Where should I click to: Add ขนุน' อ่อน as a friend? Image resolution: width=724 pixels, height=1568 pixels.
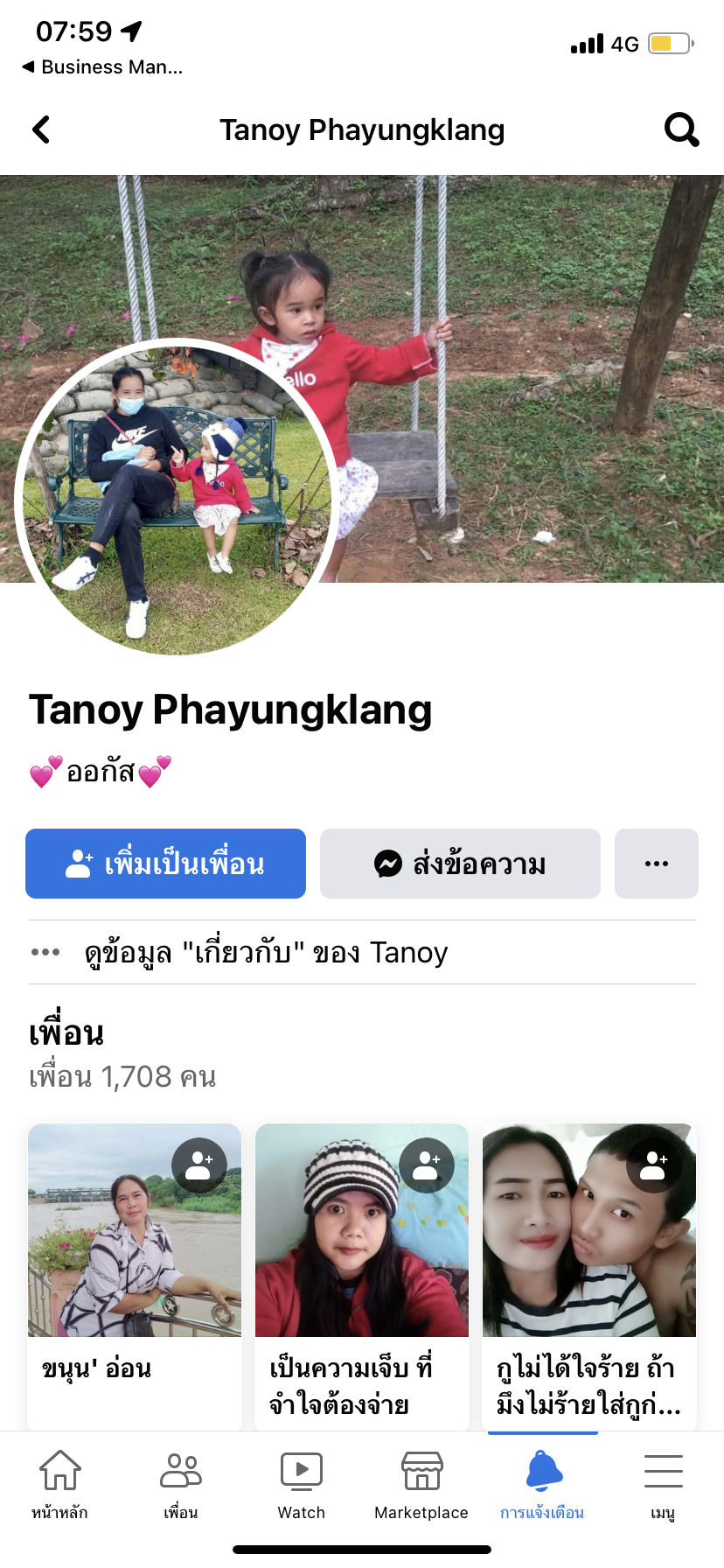[199, 1165]
